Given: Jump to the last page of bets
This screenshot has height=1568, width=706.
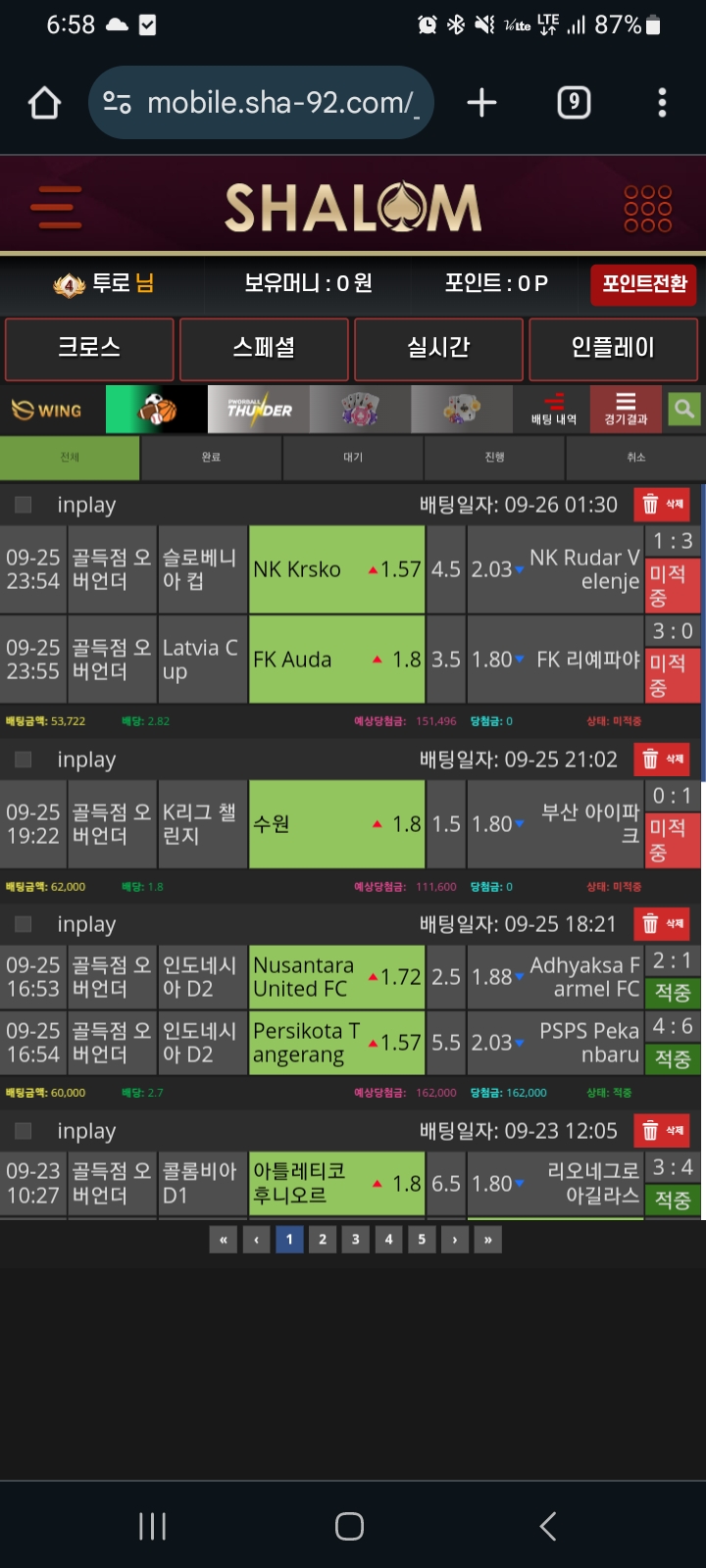Looking at the screenshot, I should click(487, 1240).
